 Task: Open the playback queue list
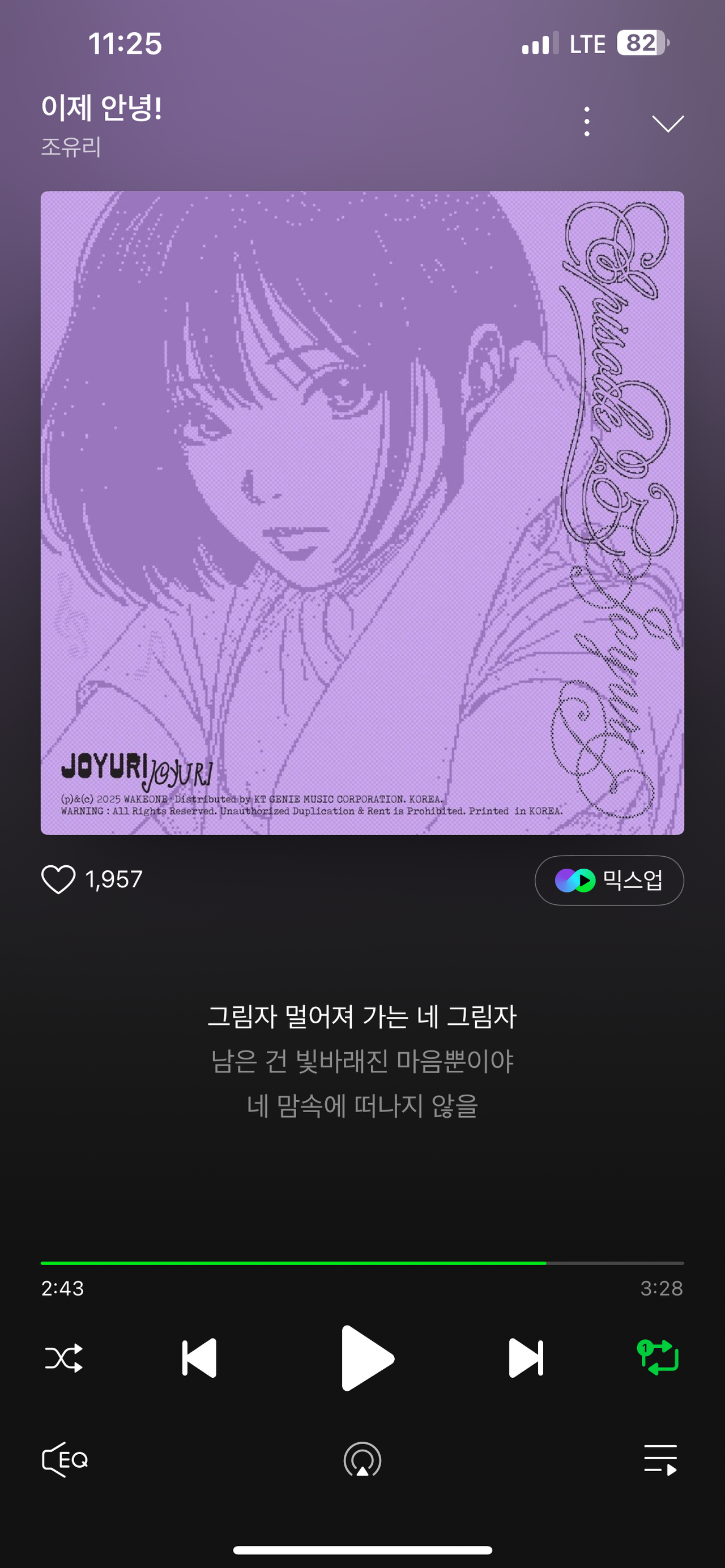pyautogui.click(x=660, y=1460)
